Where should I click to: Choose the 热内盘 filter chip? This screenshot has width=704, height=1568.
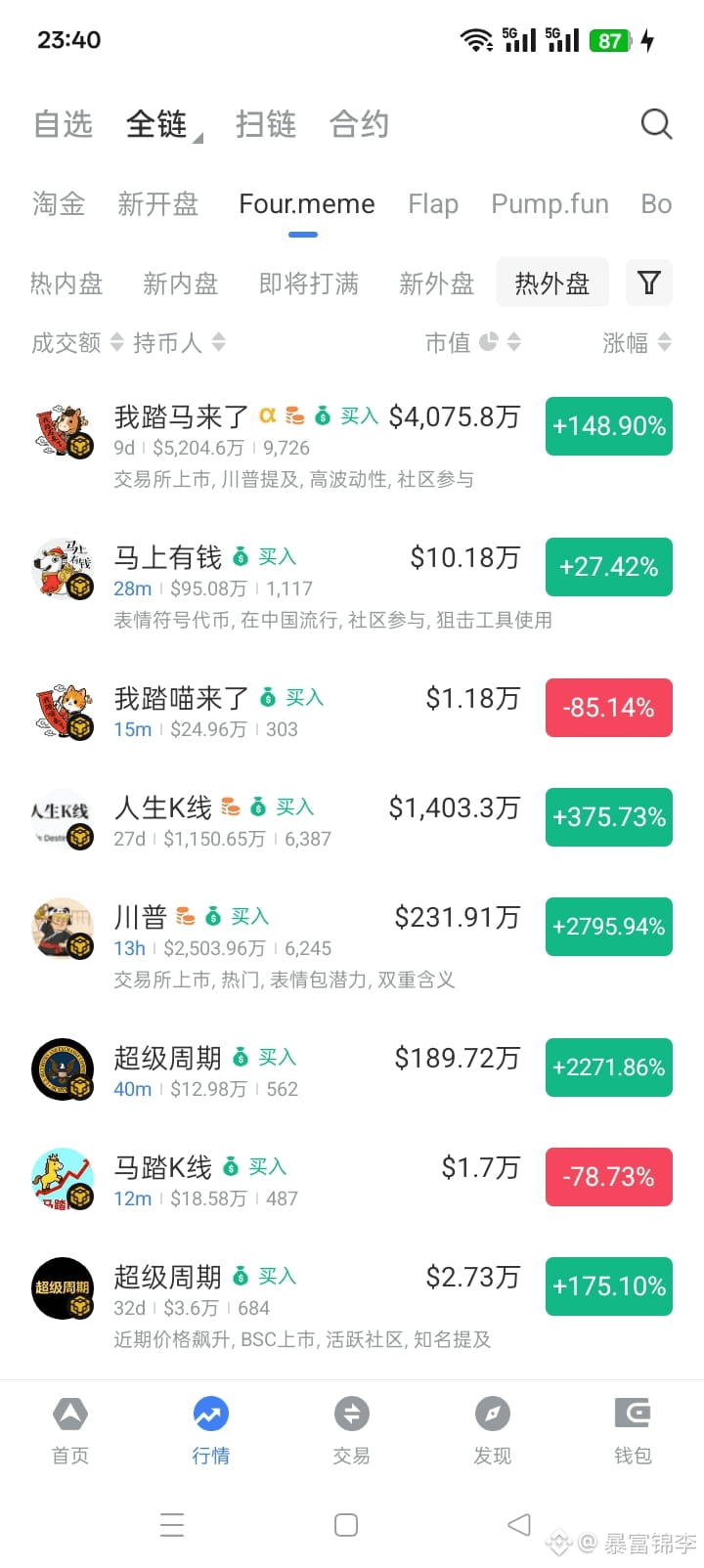66,283
